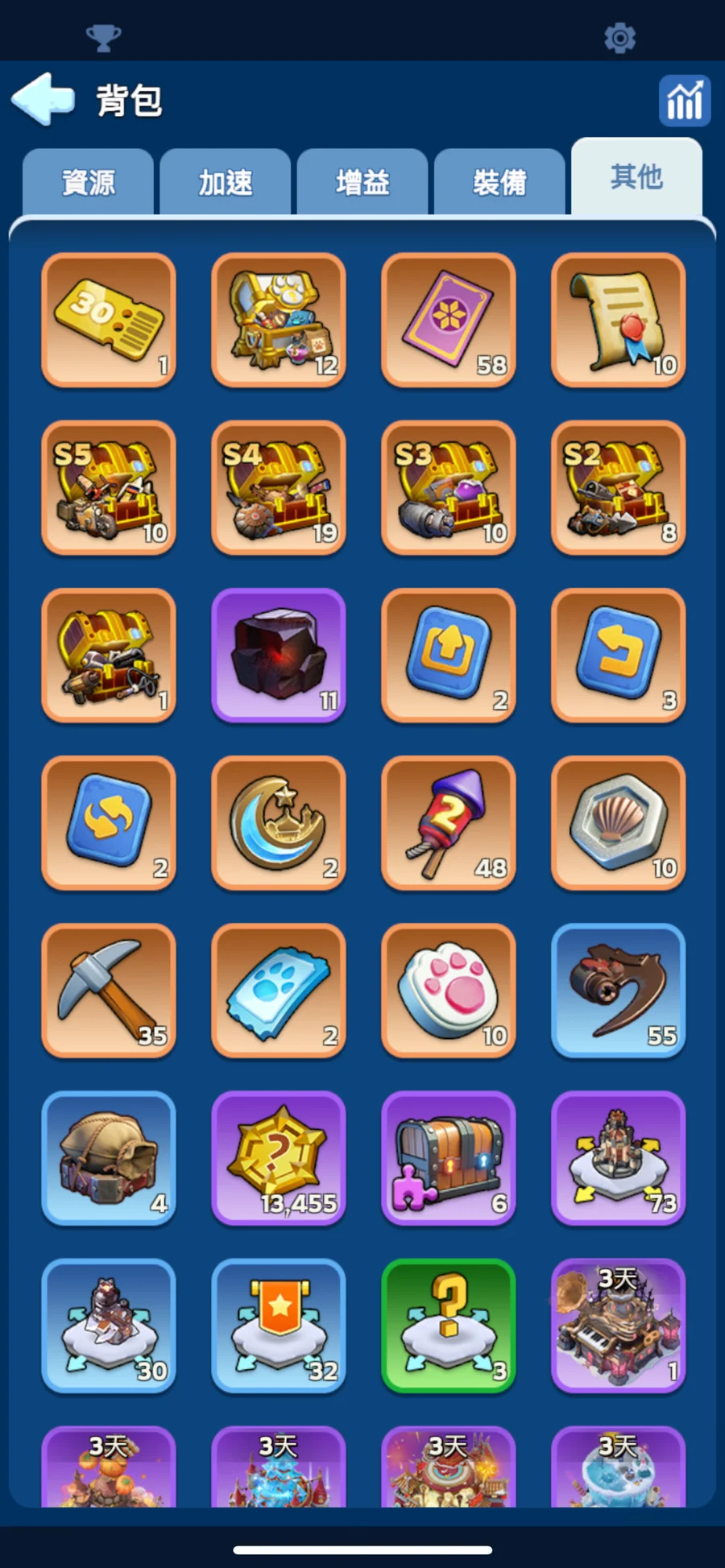This screenshot has width=725, height=1568.
Task: Switch to the 資源 tab
Action: 88,183
